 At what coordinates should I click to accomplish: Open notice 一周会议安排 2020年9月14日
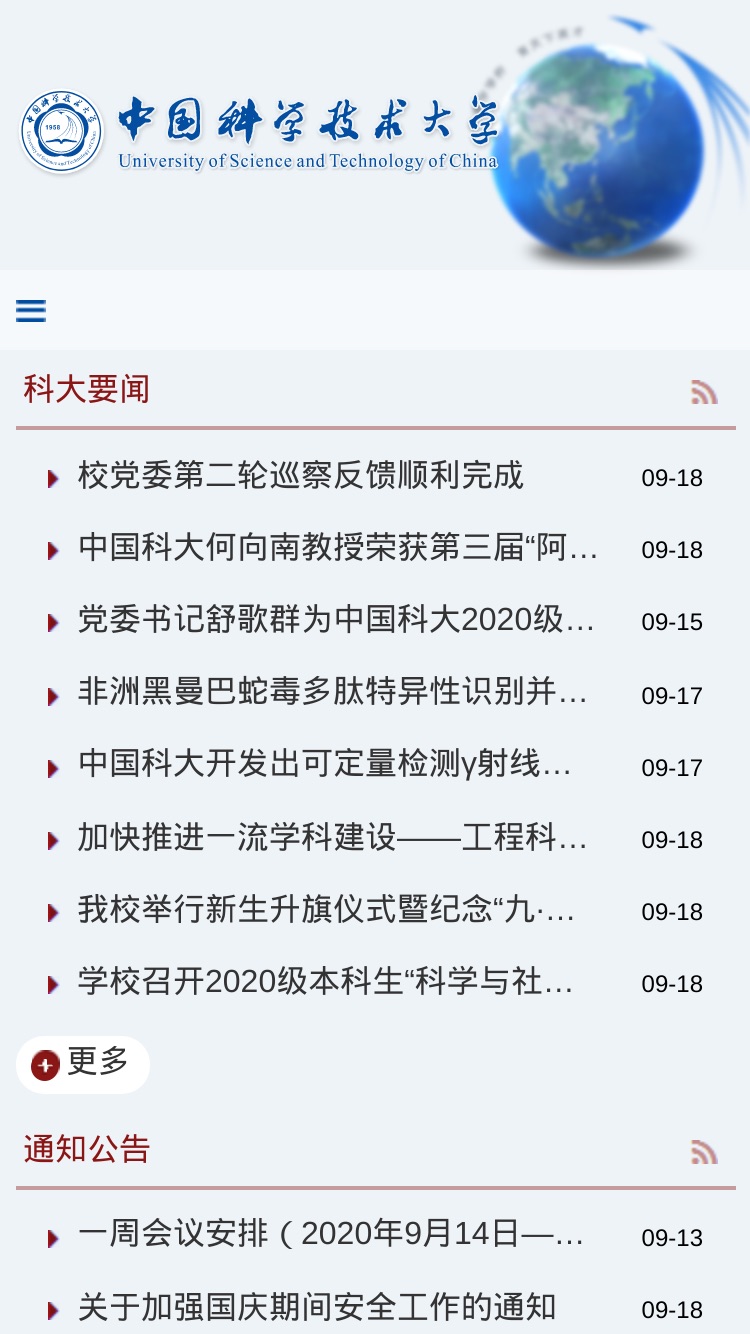click(331, 1234)
